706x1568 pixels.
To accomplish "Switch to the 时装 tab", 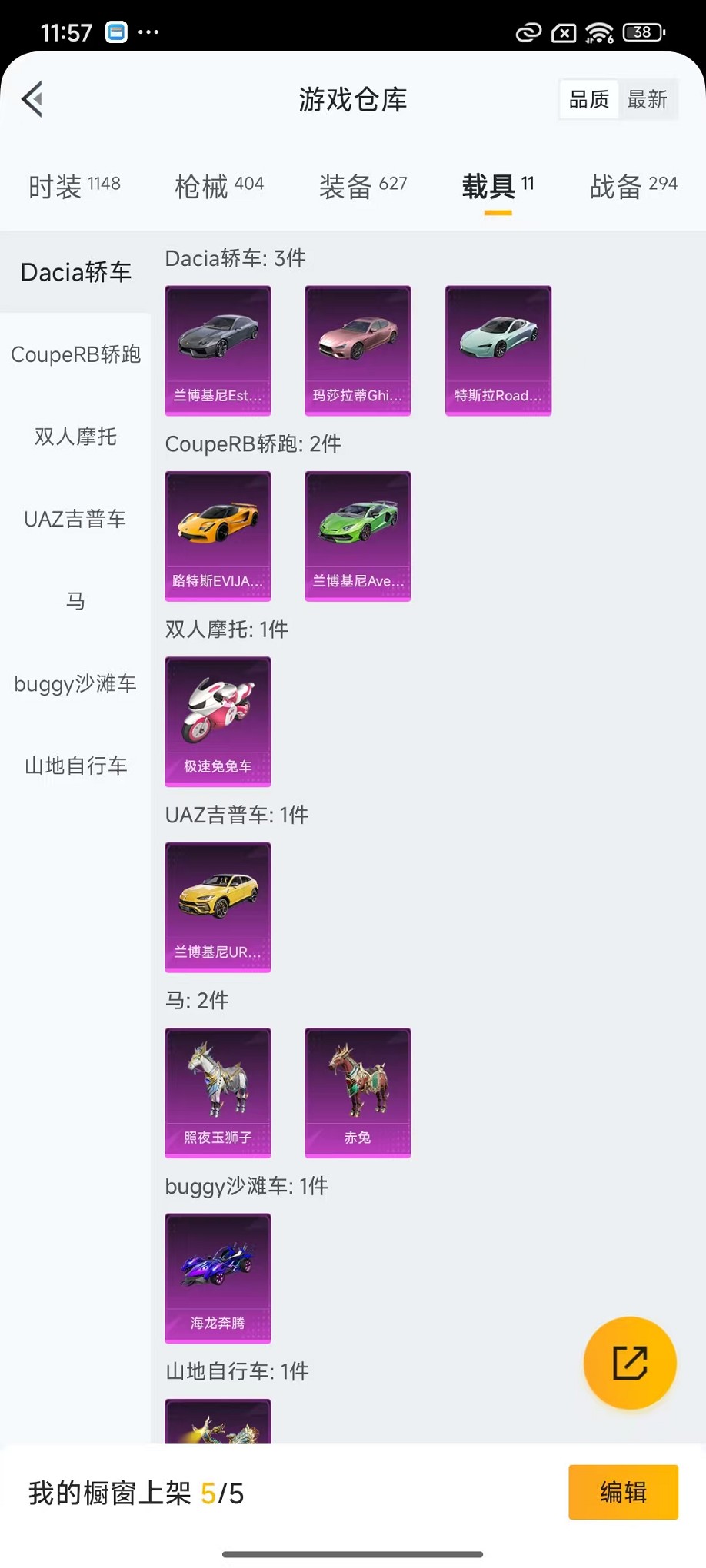I will click(x=74, y=186).
